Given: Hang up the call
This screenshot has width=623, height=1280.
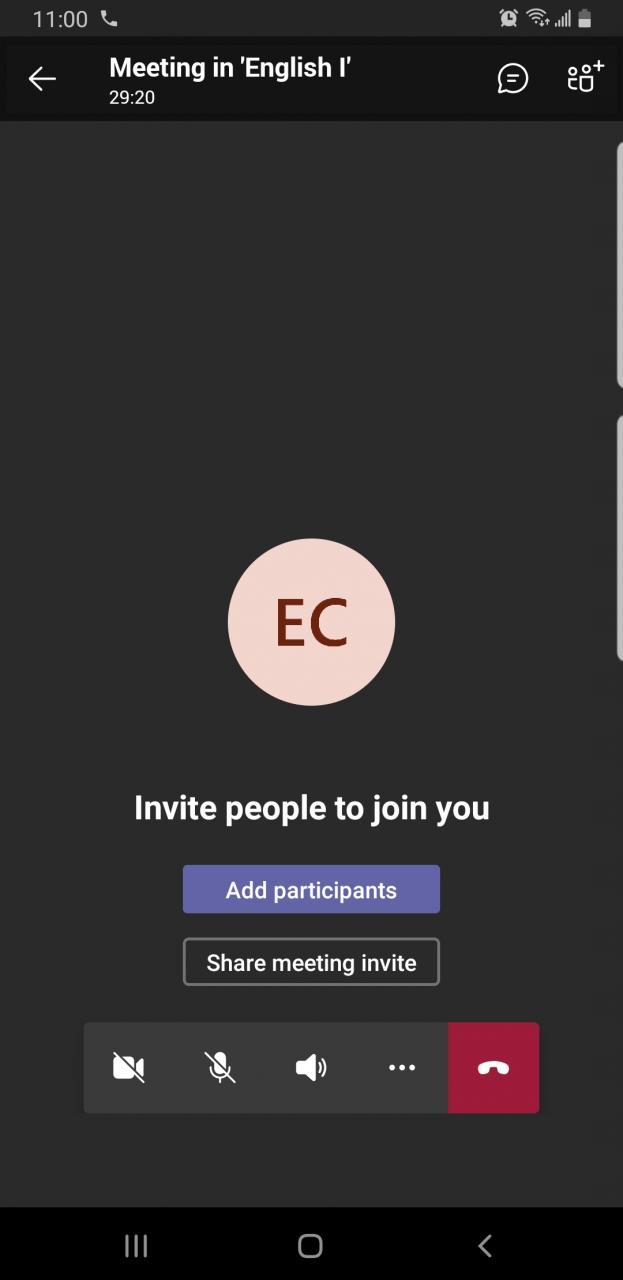Looking at the screenshot, I should pos(493,1067).
